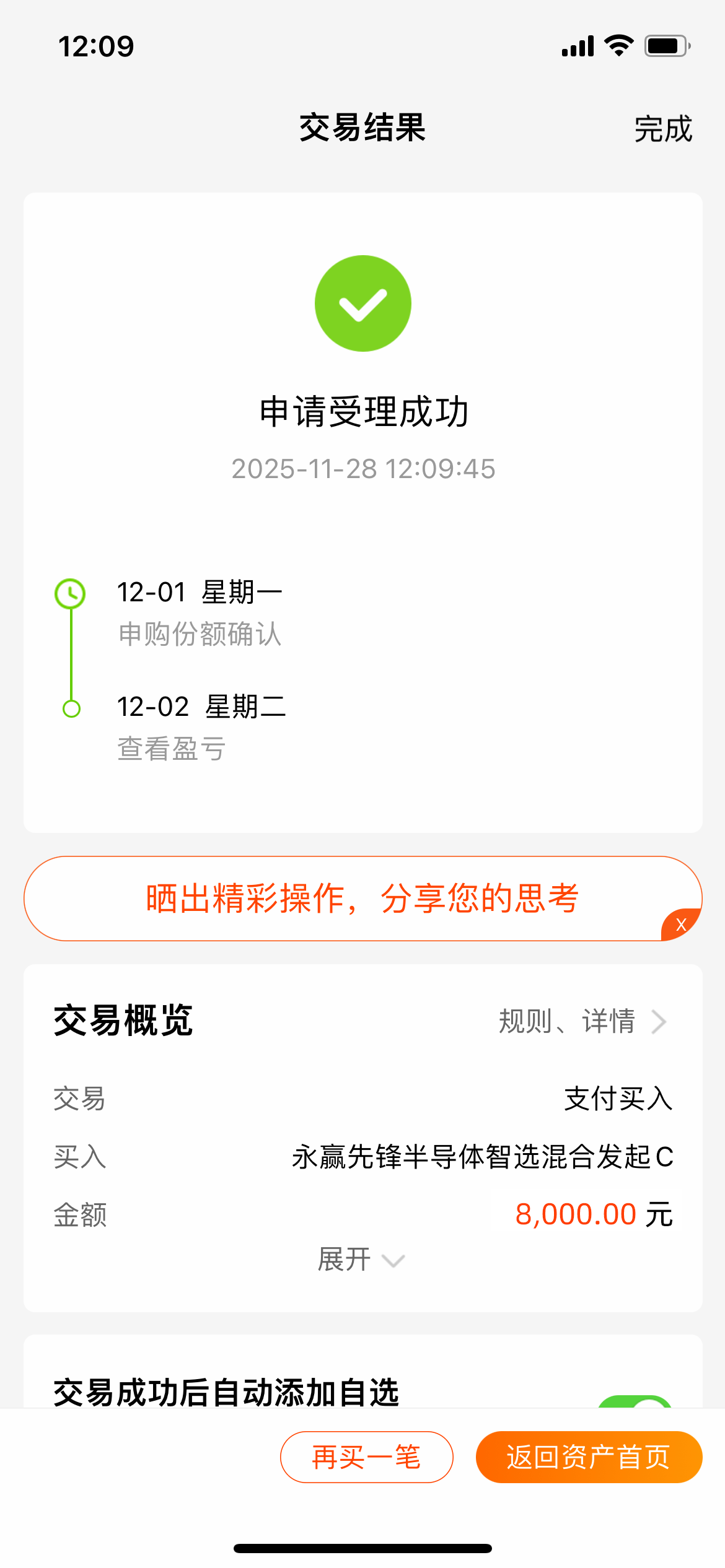Click the 8,000.00 元 amount
This screenshot has height=1568, width=725.
pos(592,1214)
